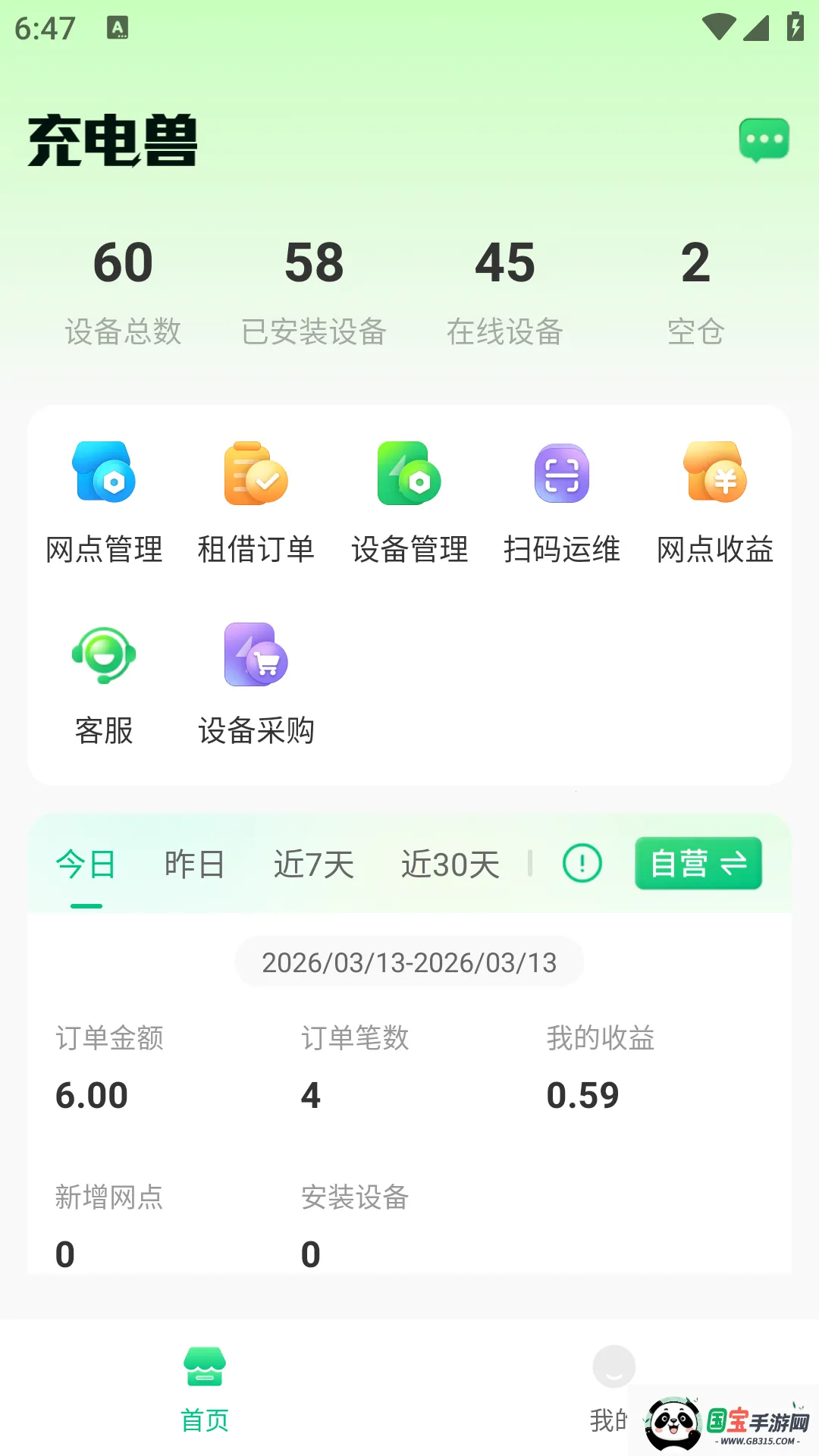Tap underline indicator below 今日

(x=86, y=905)
